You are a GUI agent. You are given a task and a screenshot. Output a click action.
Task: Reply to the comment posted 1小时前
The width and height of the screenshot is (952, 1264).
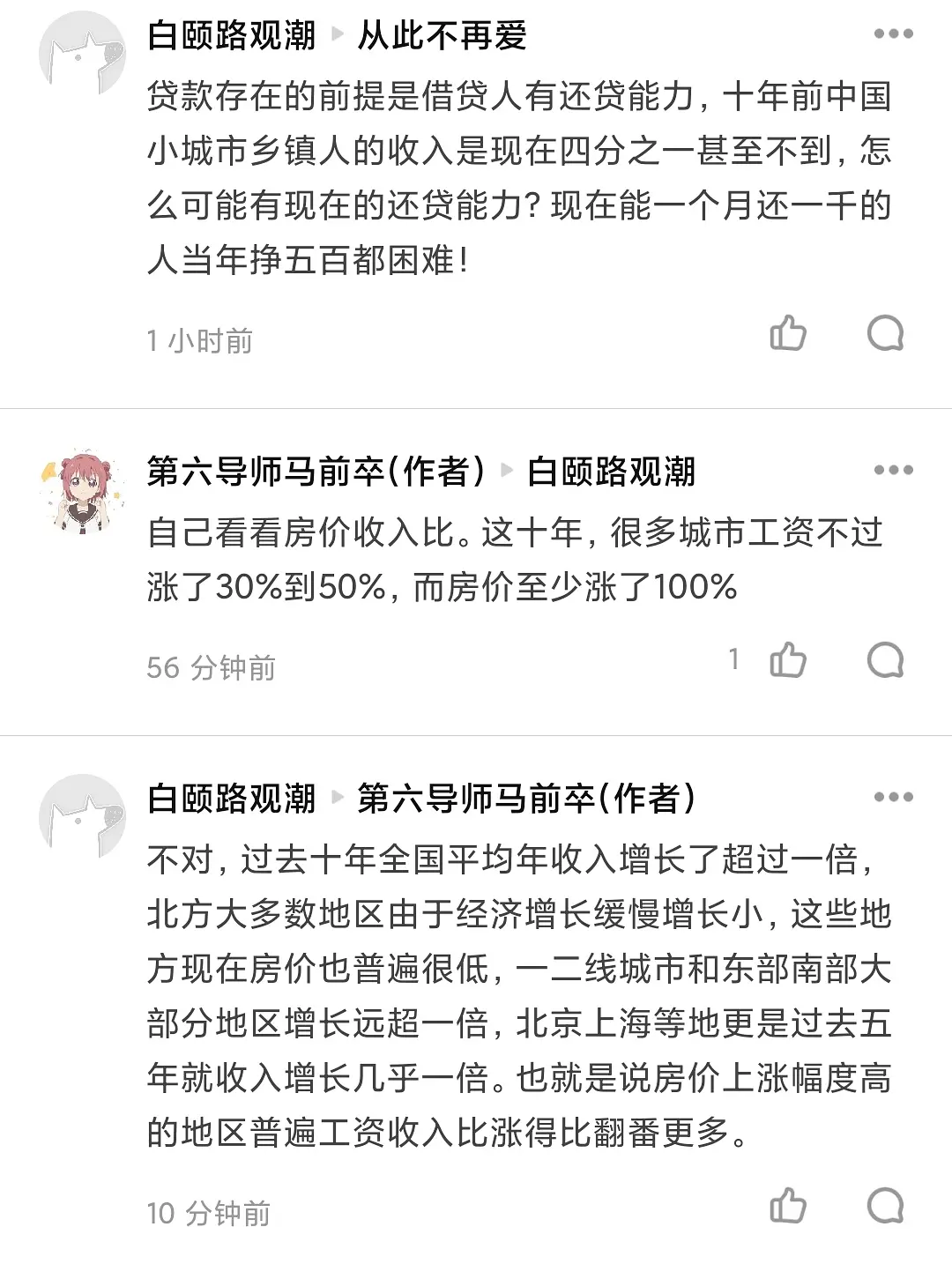point(885,334)
